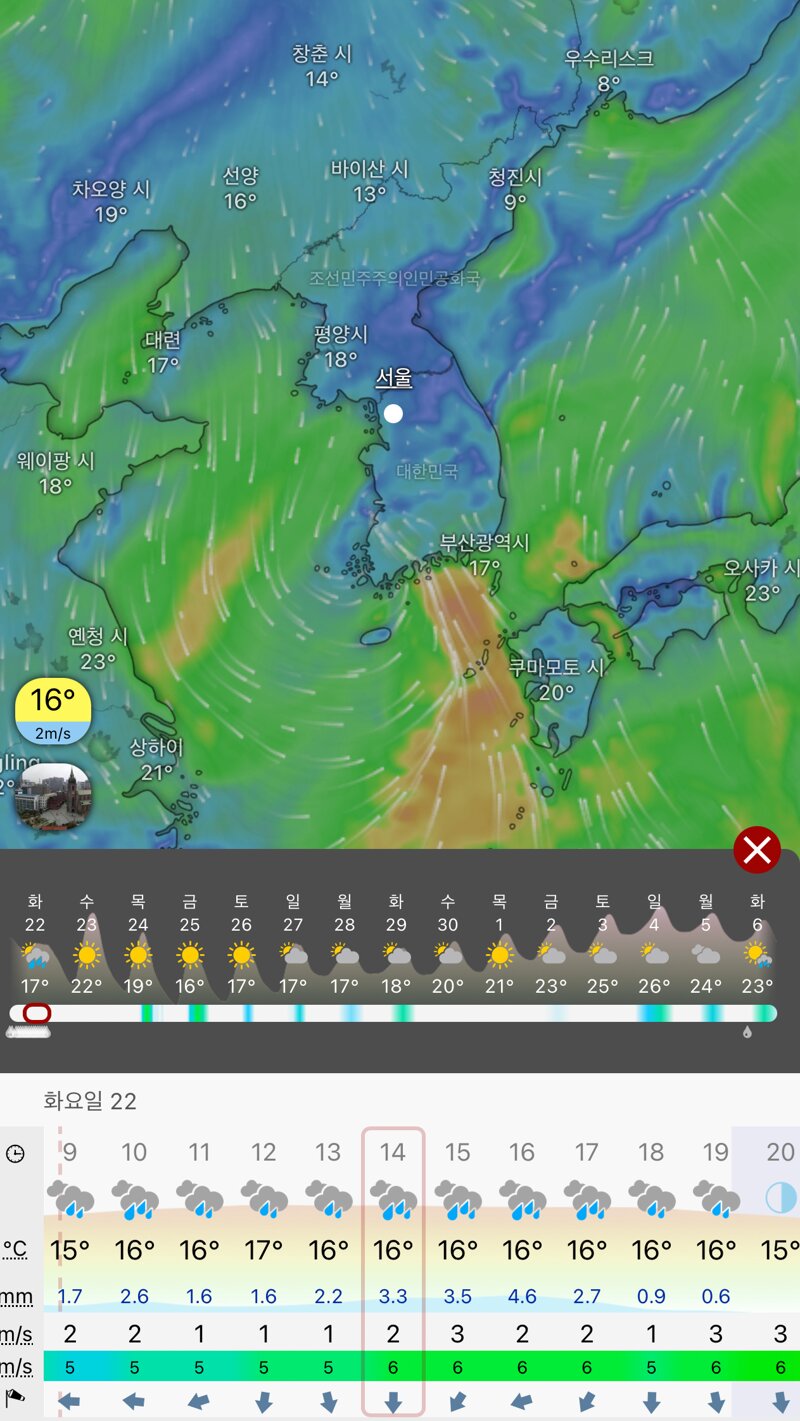Tap the 16° temperature and wind badge
The width and height of the screenshot is (800, 1421).
pyautogui.click(x=53, y=711)
